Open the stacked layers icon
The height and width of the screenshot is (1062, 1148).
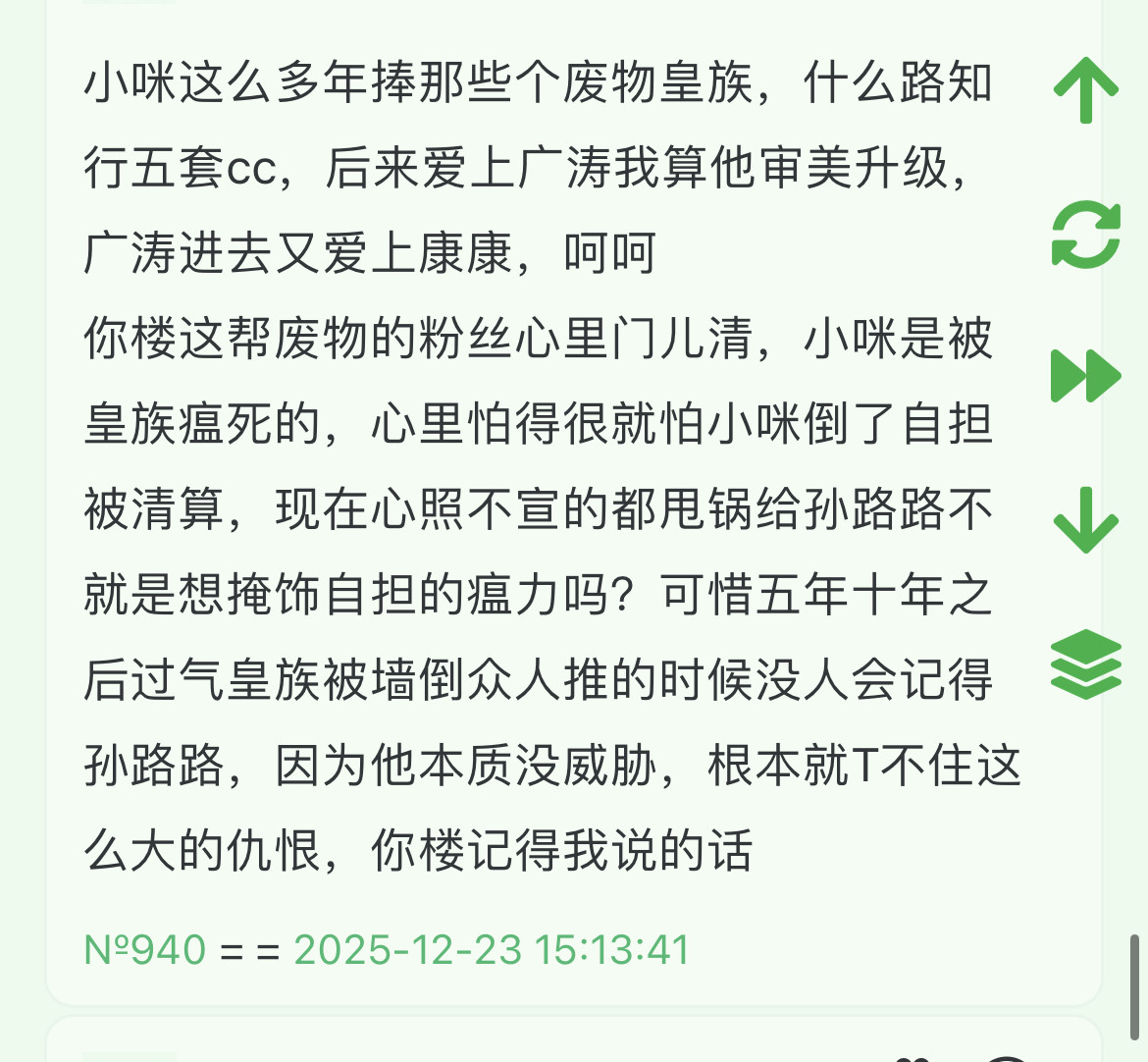(x=1085, y=664)
